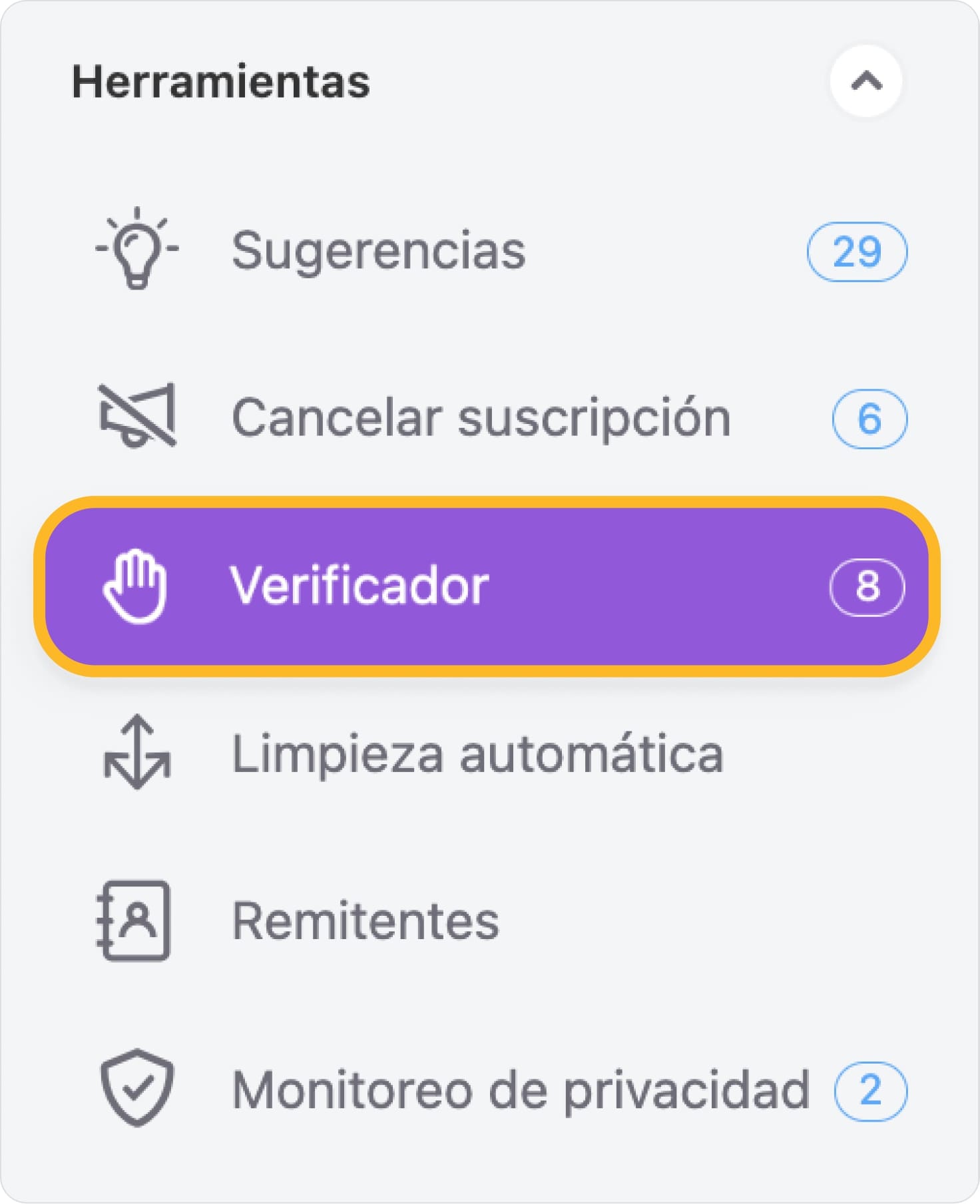Screen dimensions: 980x1204
Task: Open the highlighted Verificador tool
Action: pos(360,586)
